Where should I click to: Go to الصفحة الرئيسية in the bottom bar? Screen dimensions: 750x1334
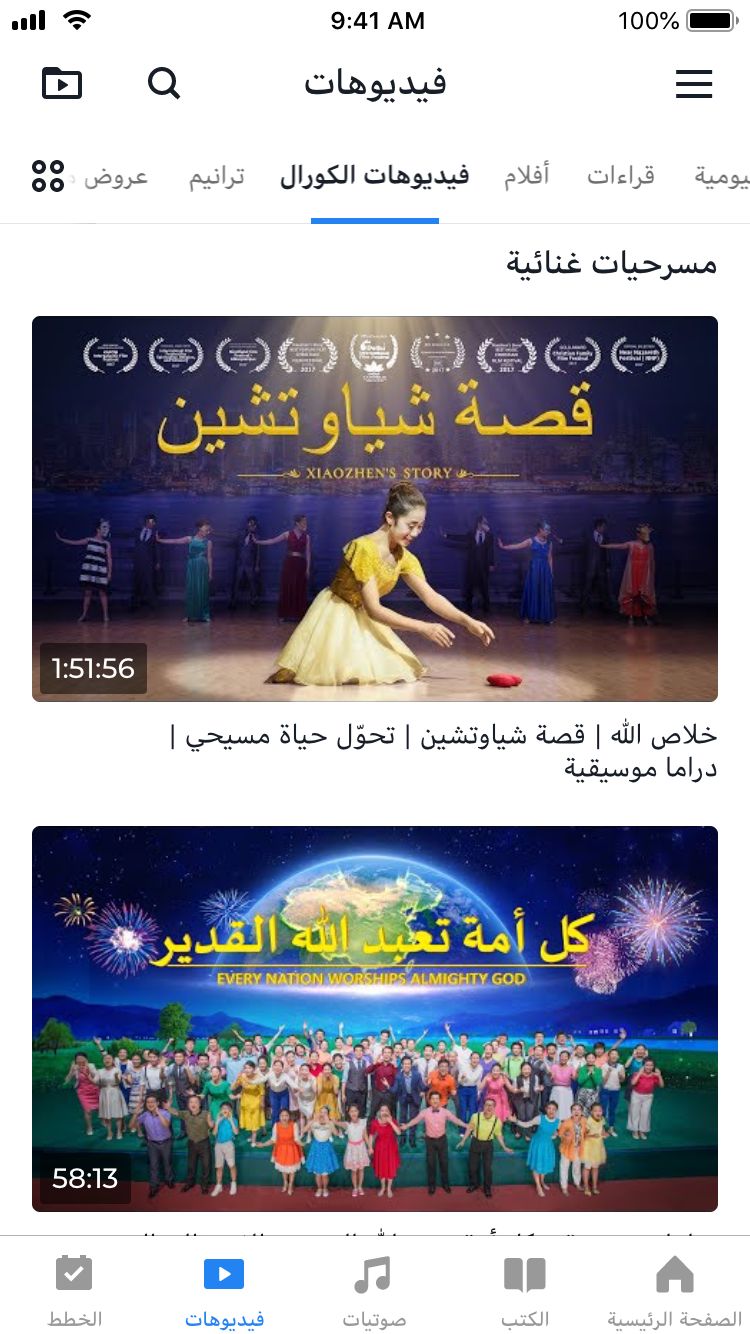click(674, 1290)
